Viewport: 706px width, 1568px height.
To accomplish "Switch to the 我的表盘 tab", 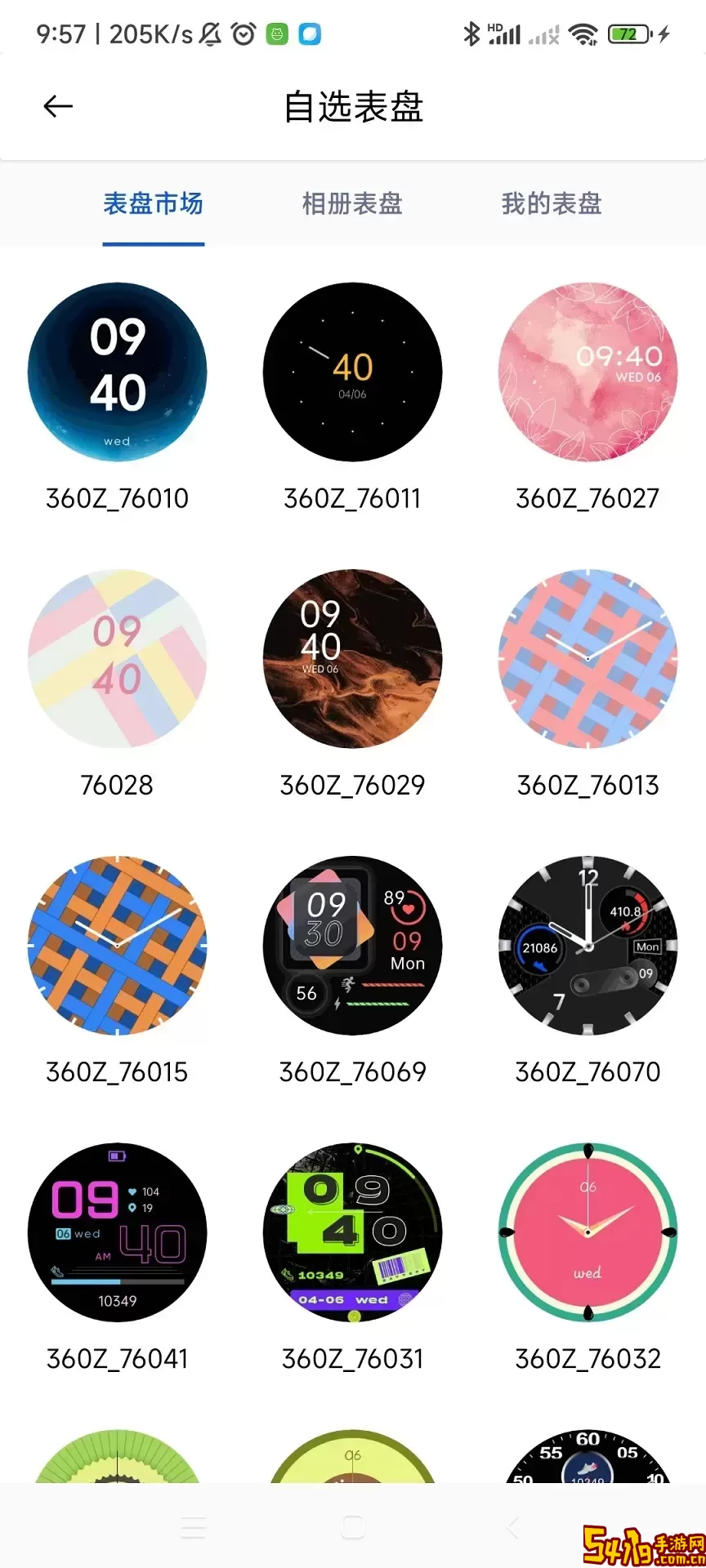I will coord(552,204).
